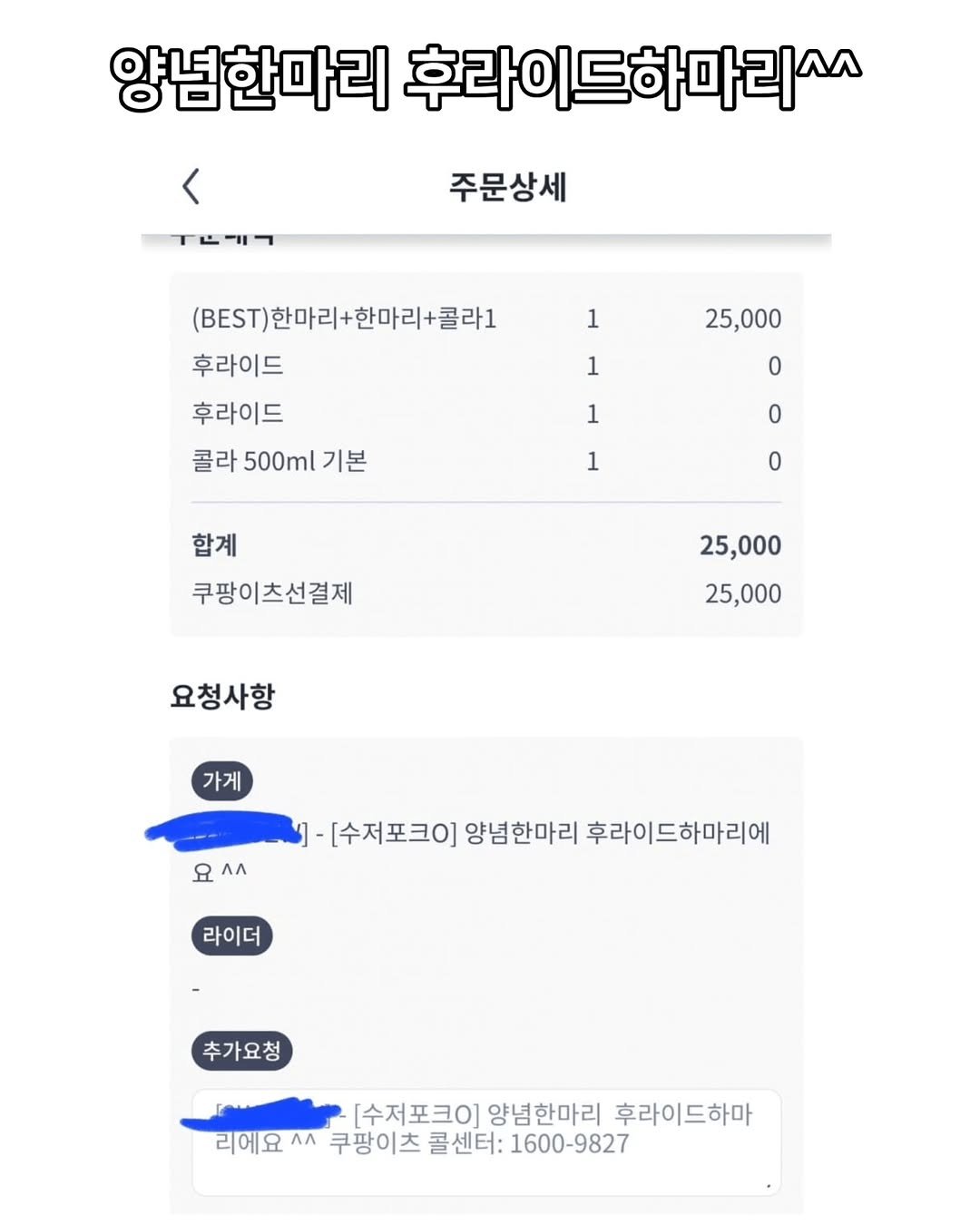Screen dimensions: 980x1225
Task: Select the 가게 badge in 요청사항
Action: pos(224,779)
